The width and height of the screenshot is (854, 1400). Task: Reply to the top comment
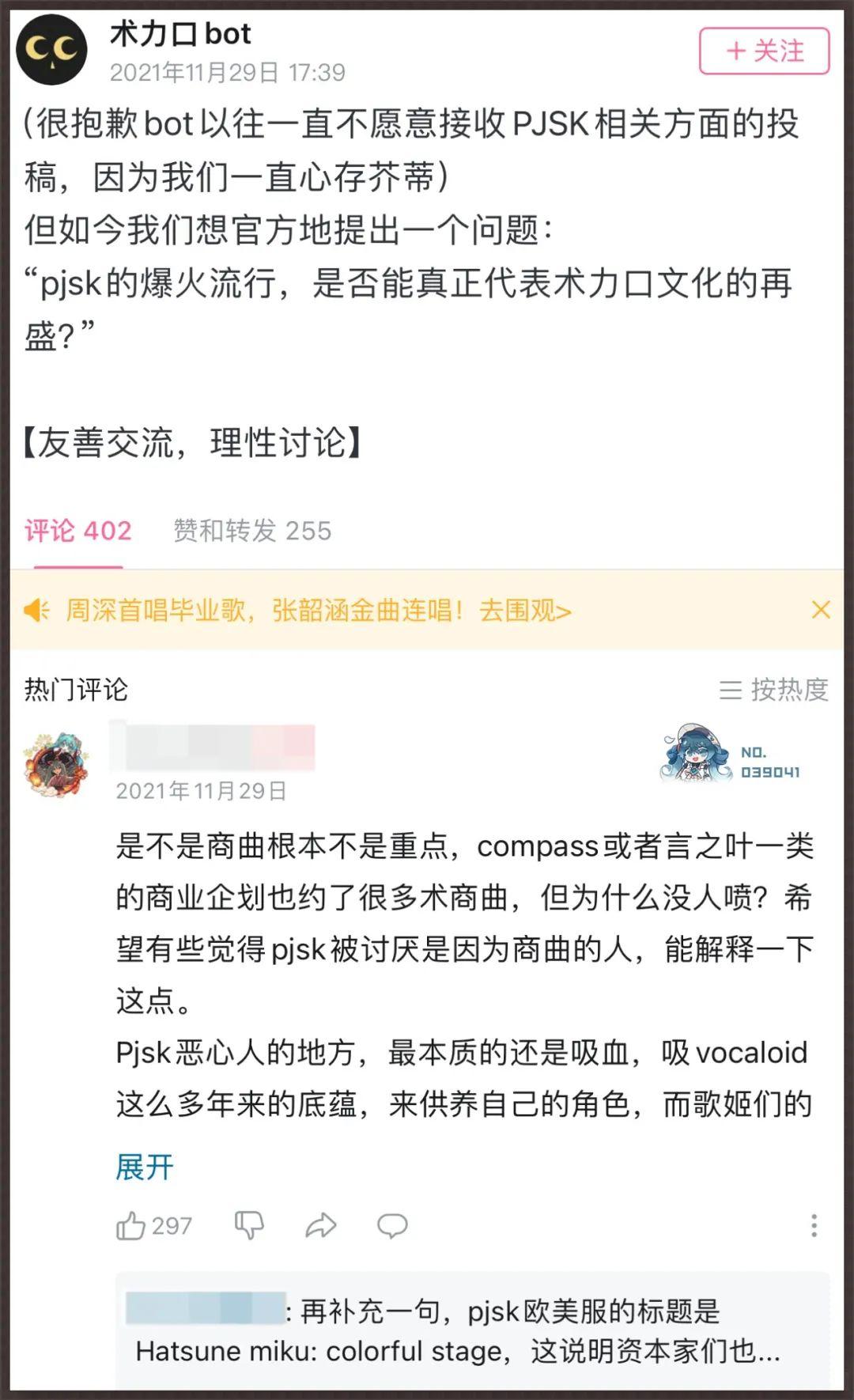(x=391, y=1226)
